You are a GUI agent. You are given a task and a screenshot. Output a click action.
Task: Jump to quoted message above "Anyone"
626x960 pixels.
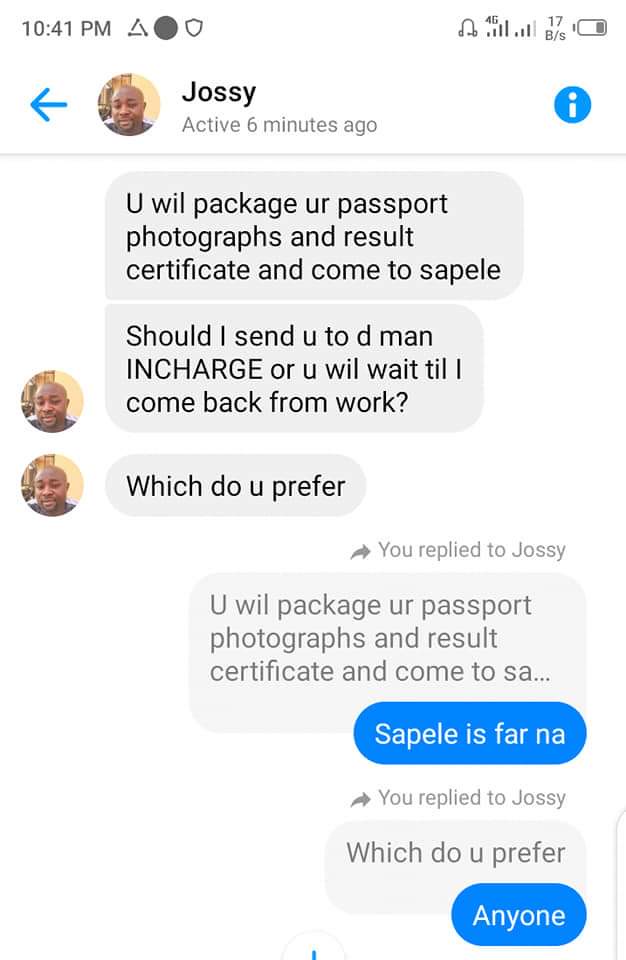tap(455, 853)
